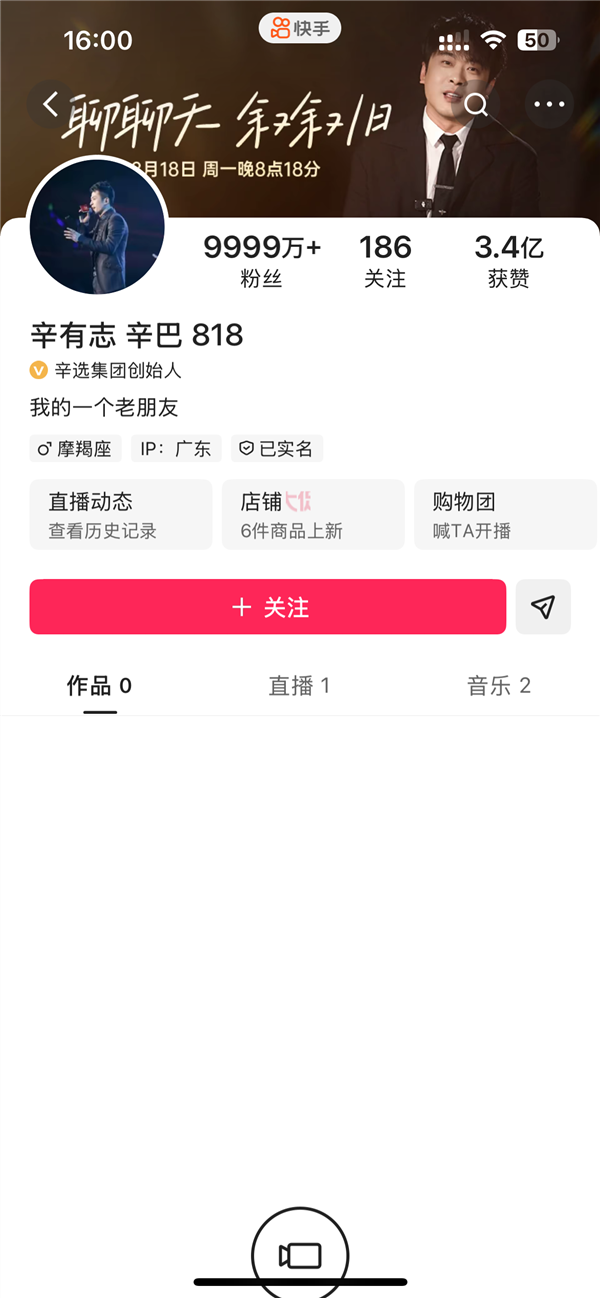600x1298 pixels.
Task: Share this profile via the paper-plane icon
Action: (x=543, y=607)
